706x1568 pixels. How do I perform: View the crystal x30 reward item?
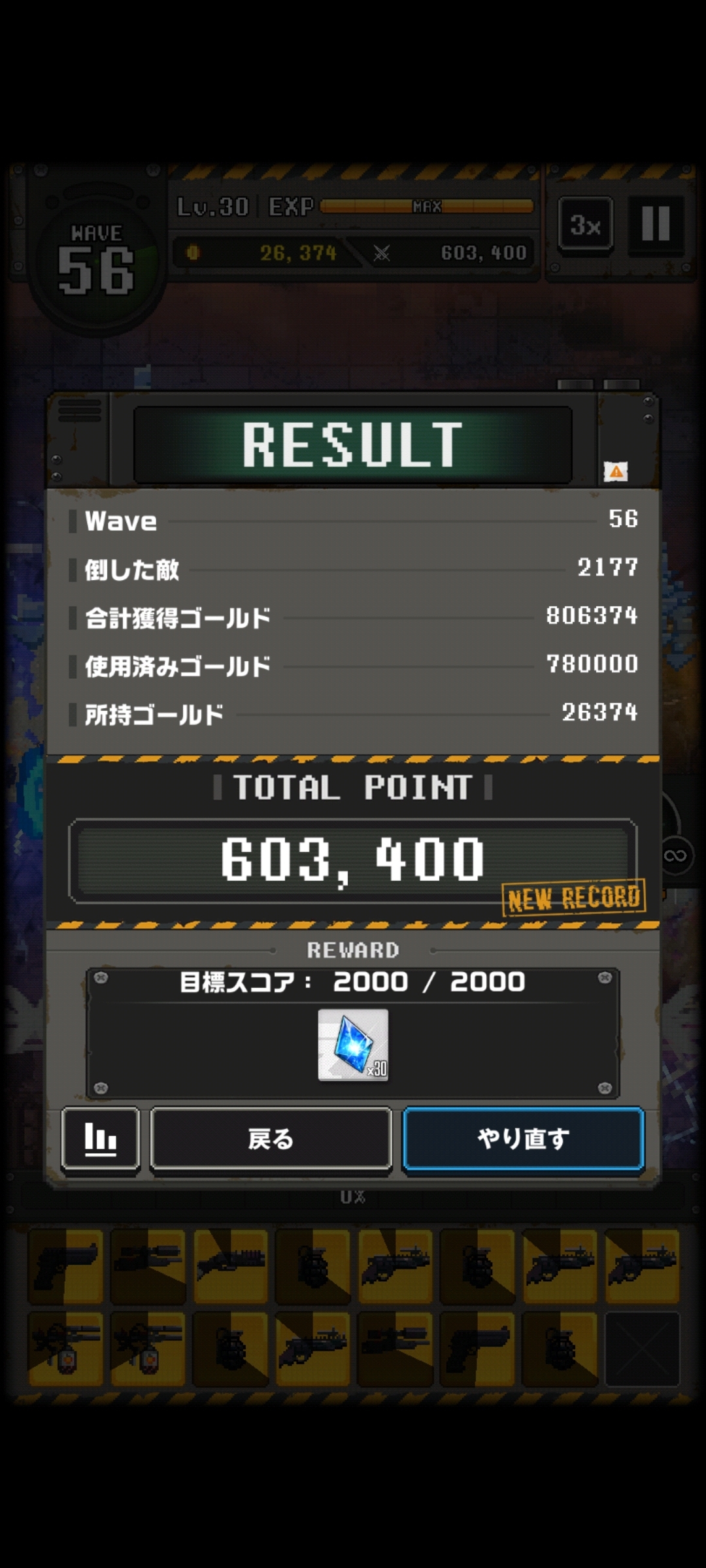[353, 1045]
